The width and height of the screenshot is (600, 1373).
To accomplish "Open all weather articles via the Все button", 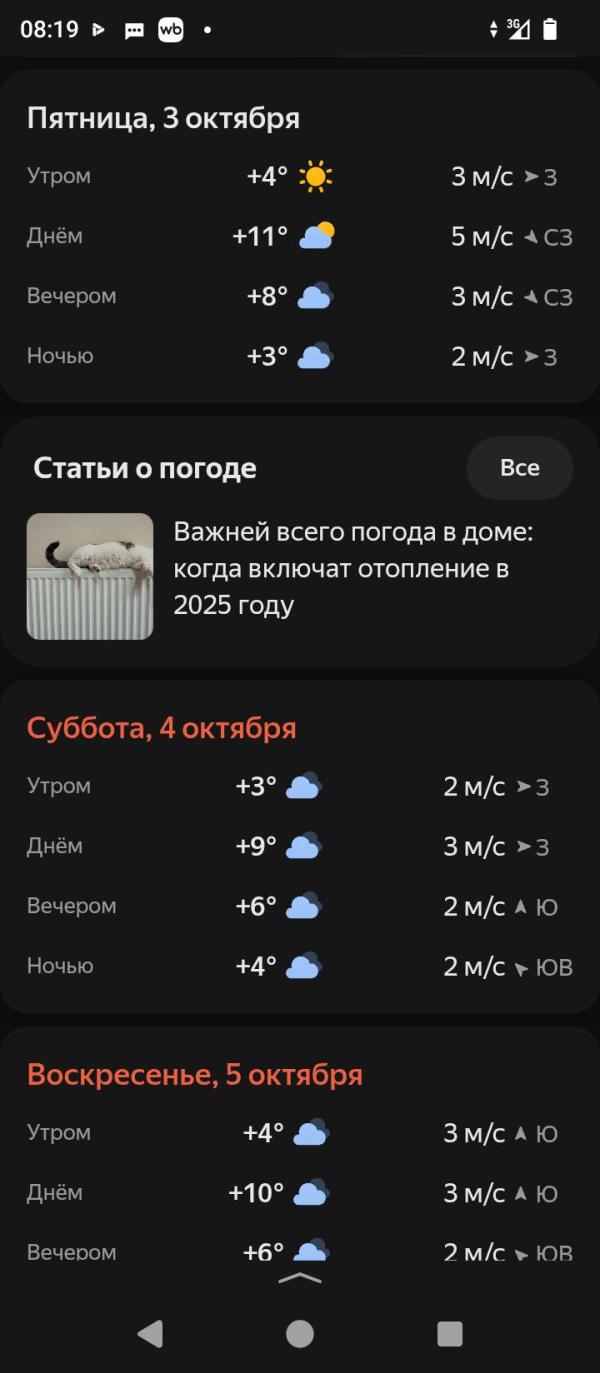I will [519, 468].
